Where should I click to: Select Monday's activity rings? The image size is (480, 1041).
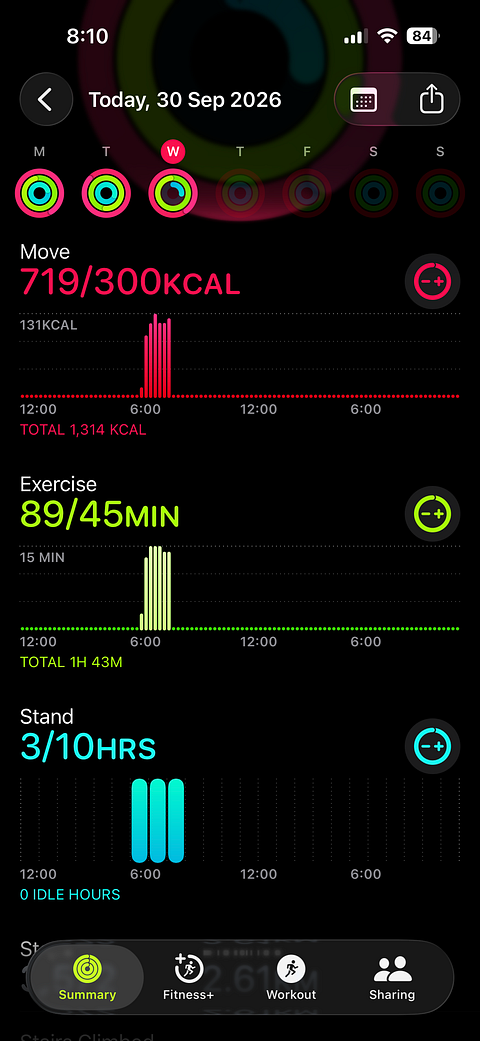pos(39,193)
